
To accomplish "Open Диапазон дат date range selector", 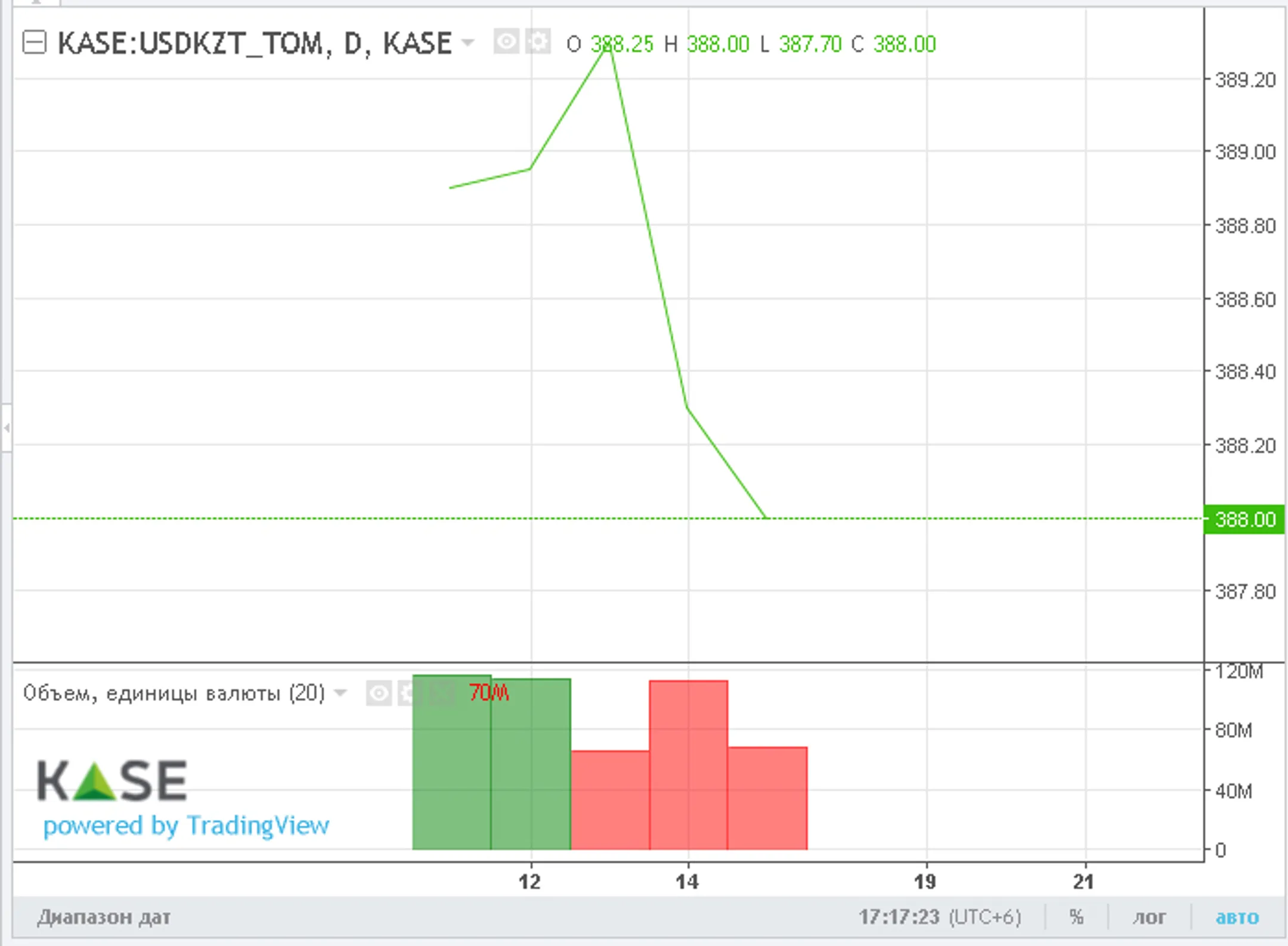I will click(104, 917).
